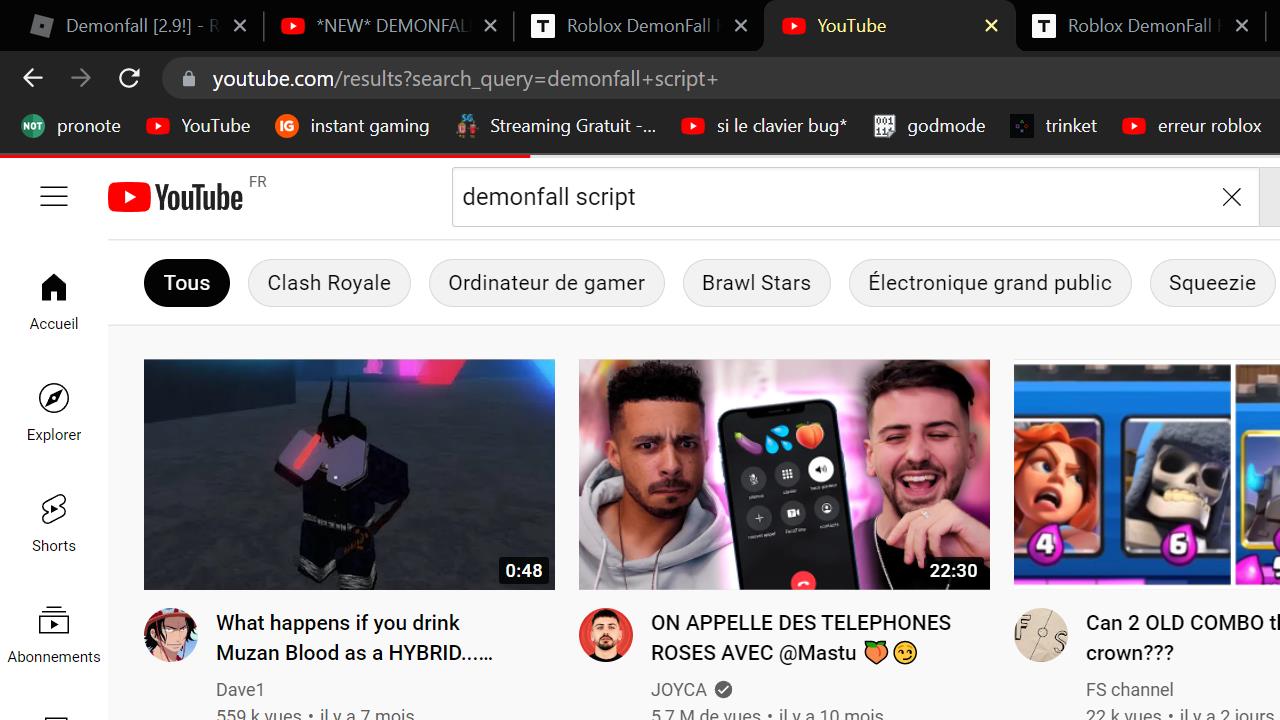The height and width of the screenshot is (720, 1280).
Task: Filter results by Brawl Stars
Action: pyautogui.click(x=756, y=283)
